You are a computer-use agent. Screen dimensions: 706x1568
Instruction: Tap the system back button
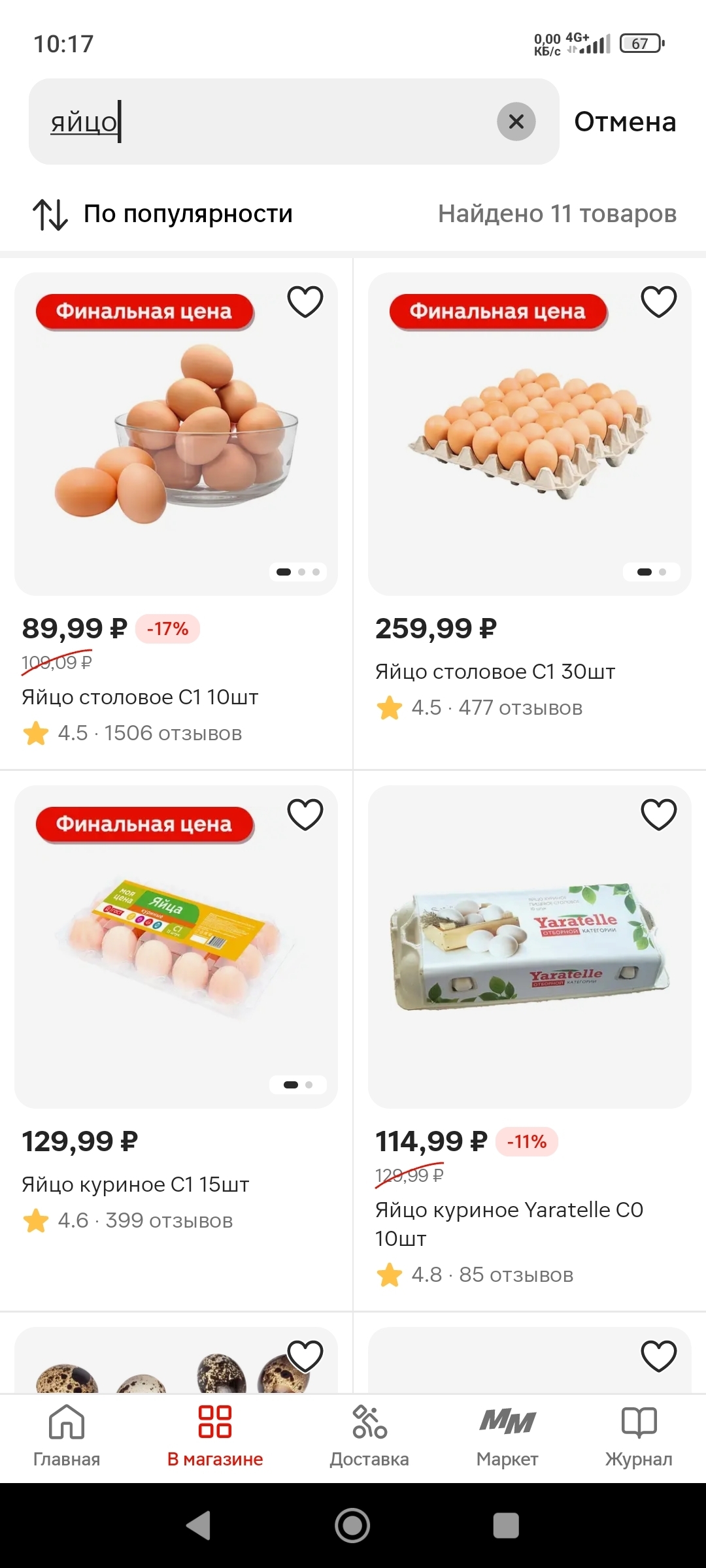[199, 1526]
